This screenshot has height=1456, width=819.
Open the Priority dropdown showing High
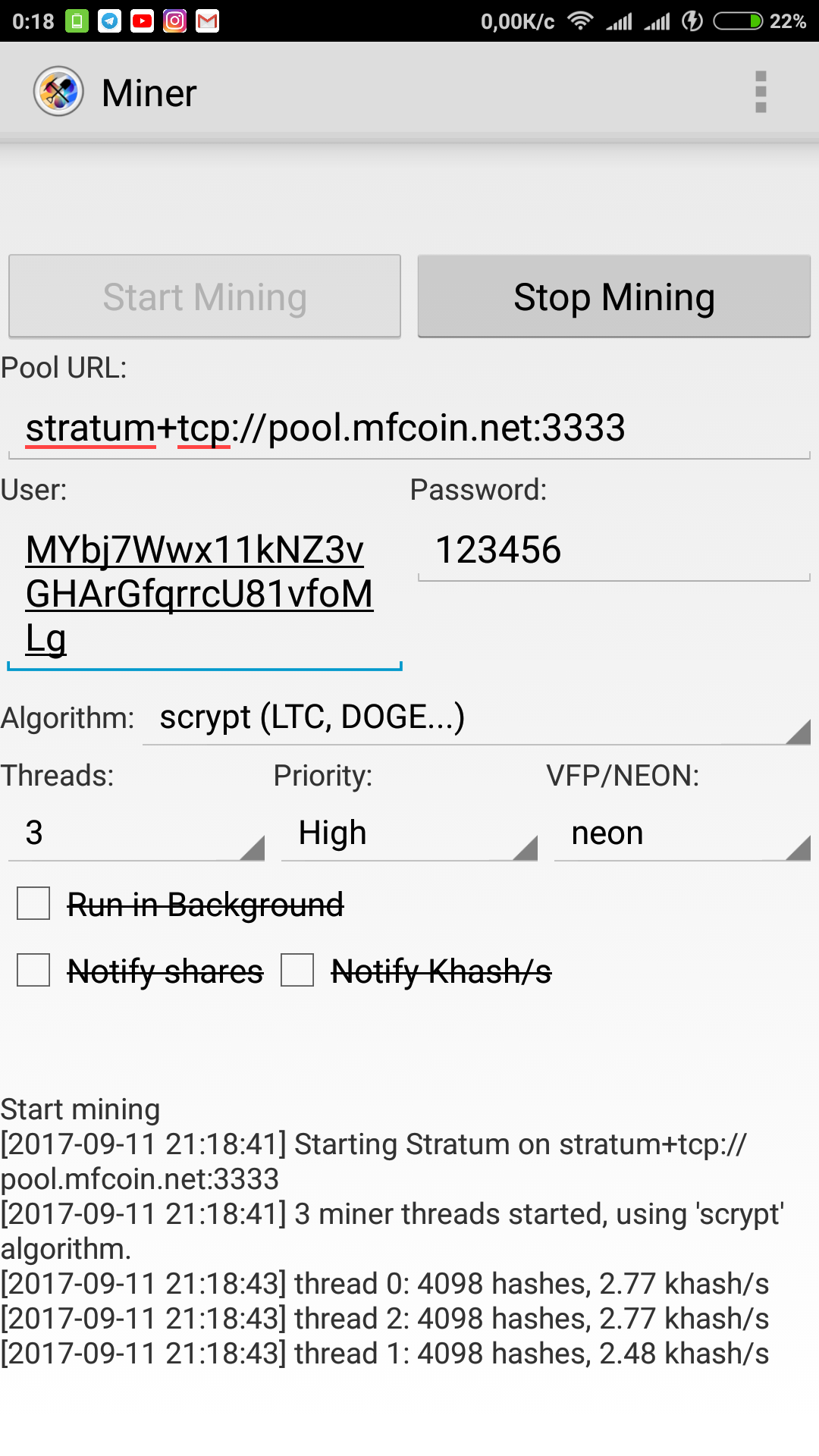tap(409, 833)
